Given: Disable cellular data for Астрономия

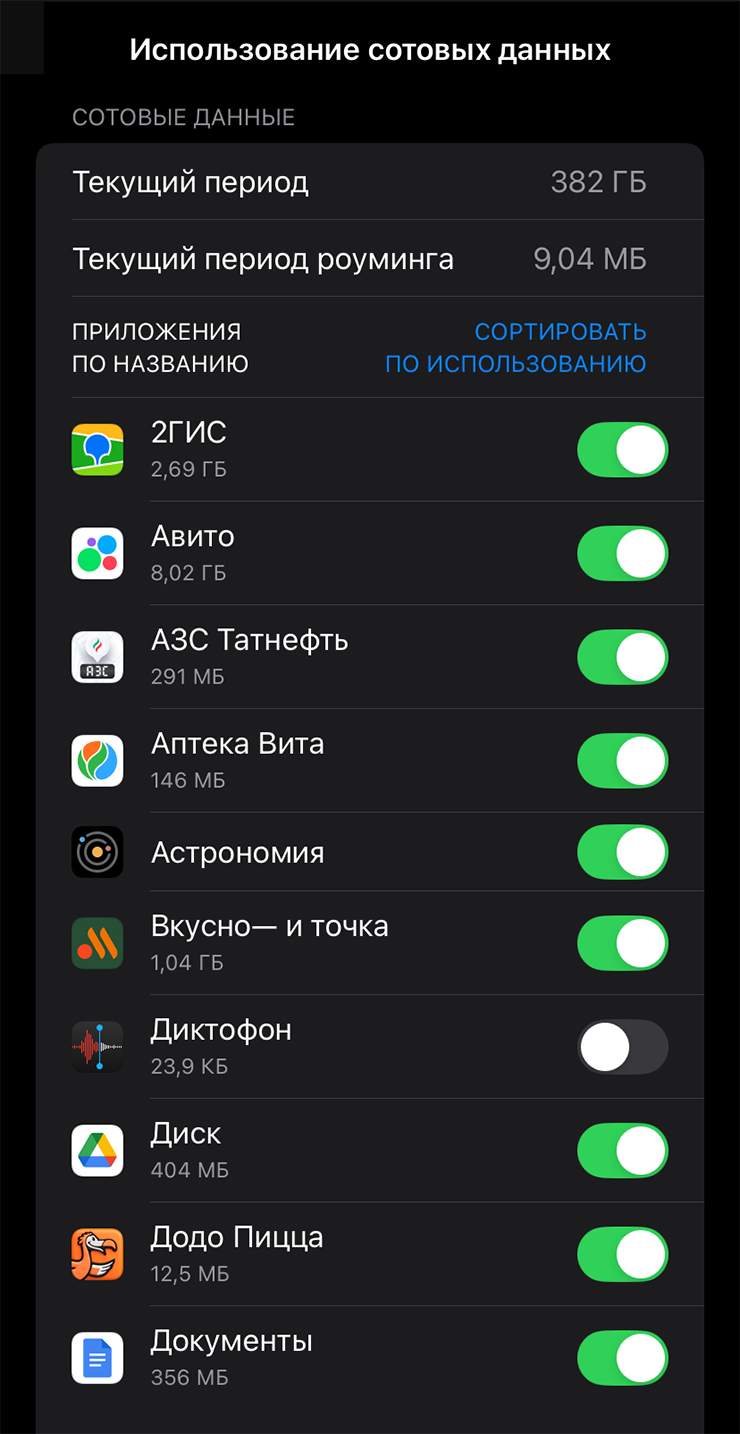Looking at the screenshot, I should 622,852.
